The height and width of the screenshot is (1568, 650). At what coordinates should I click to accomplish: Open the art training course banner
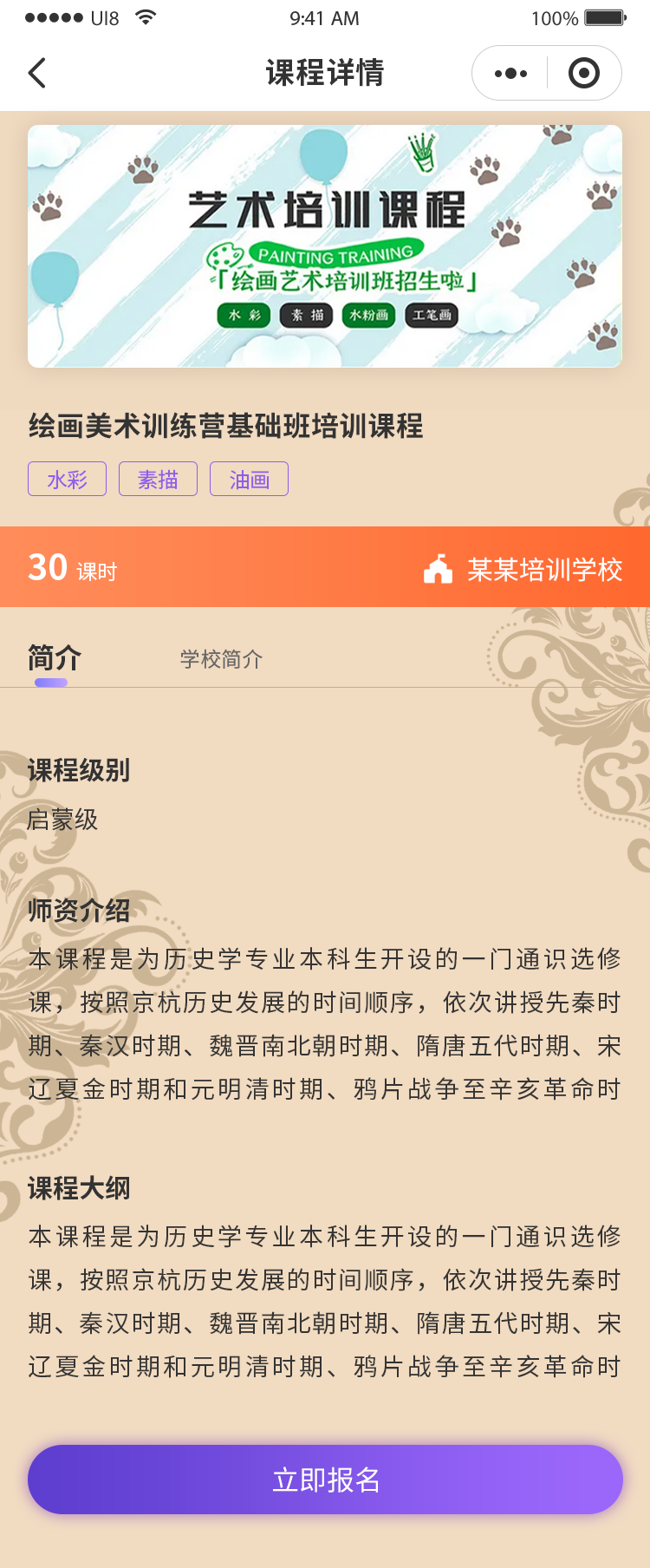(x=325, y=246)
